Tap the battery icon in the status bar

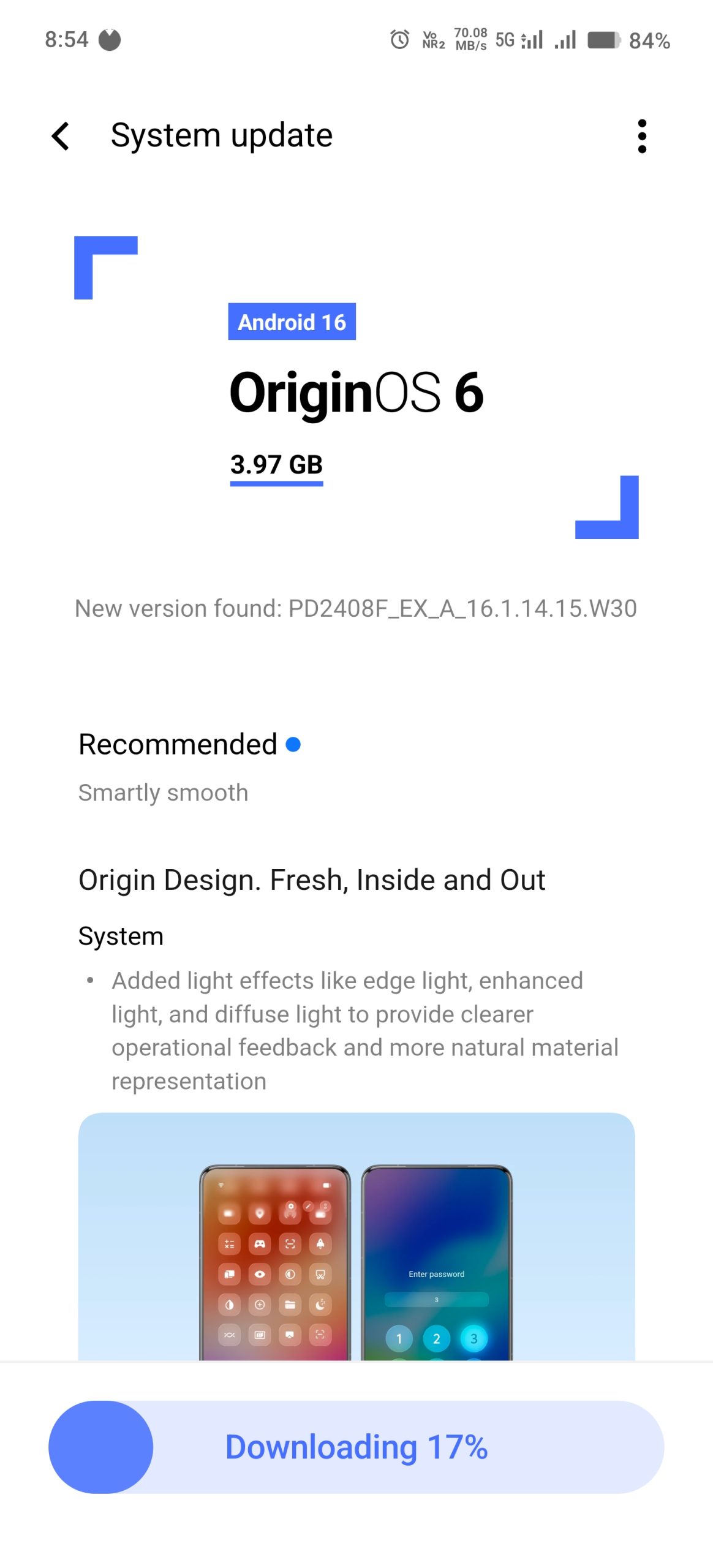coord(603,40)
